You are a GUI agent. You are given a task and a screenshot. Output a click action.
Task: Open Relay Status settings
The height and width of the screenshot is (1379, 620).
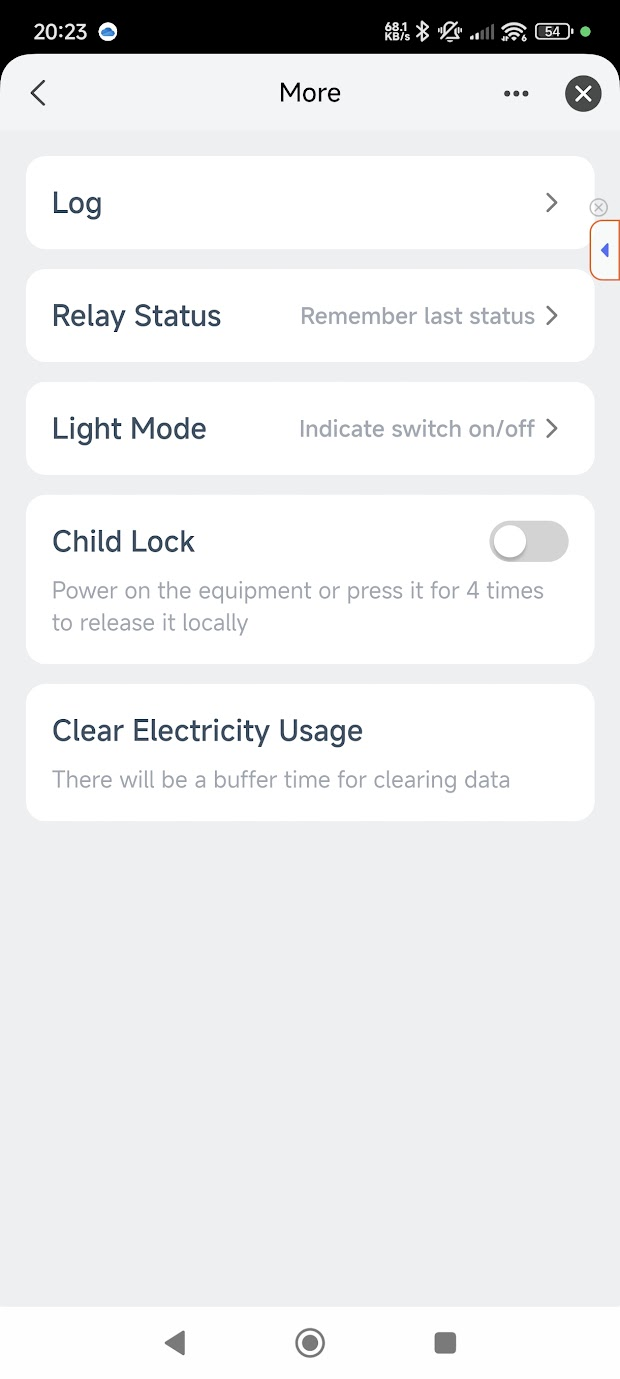click(310, 315)
